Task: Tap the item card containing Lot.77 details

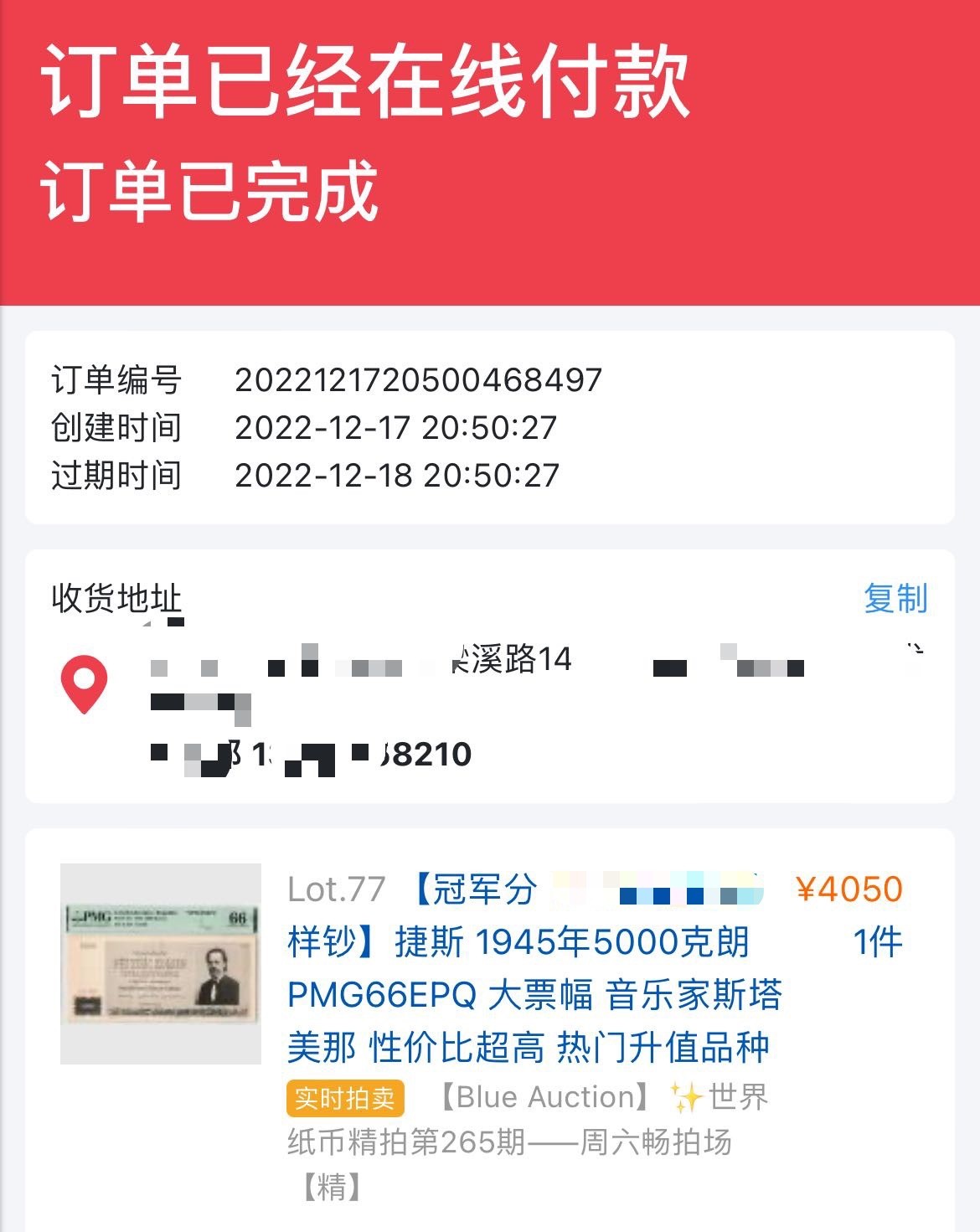Action: point(490,997)
